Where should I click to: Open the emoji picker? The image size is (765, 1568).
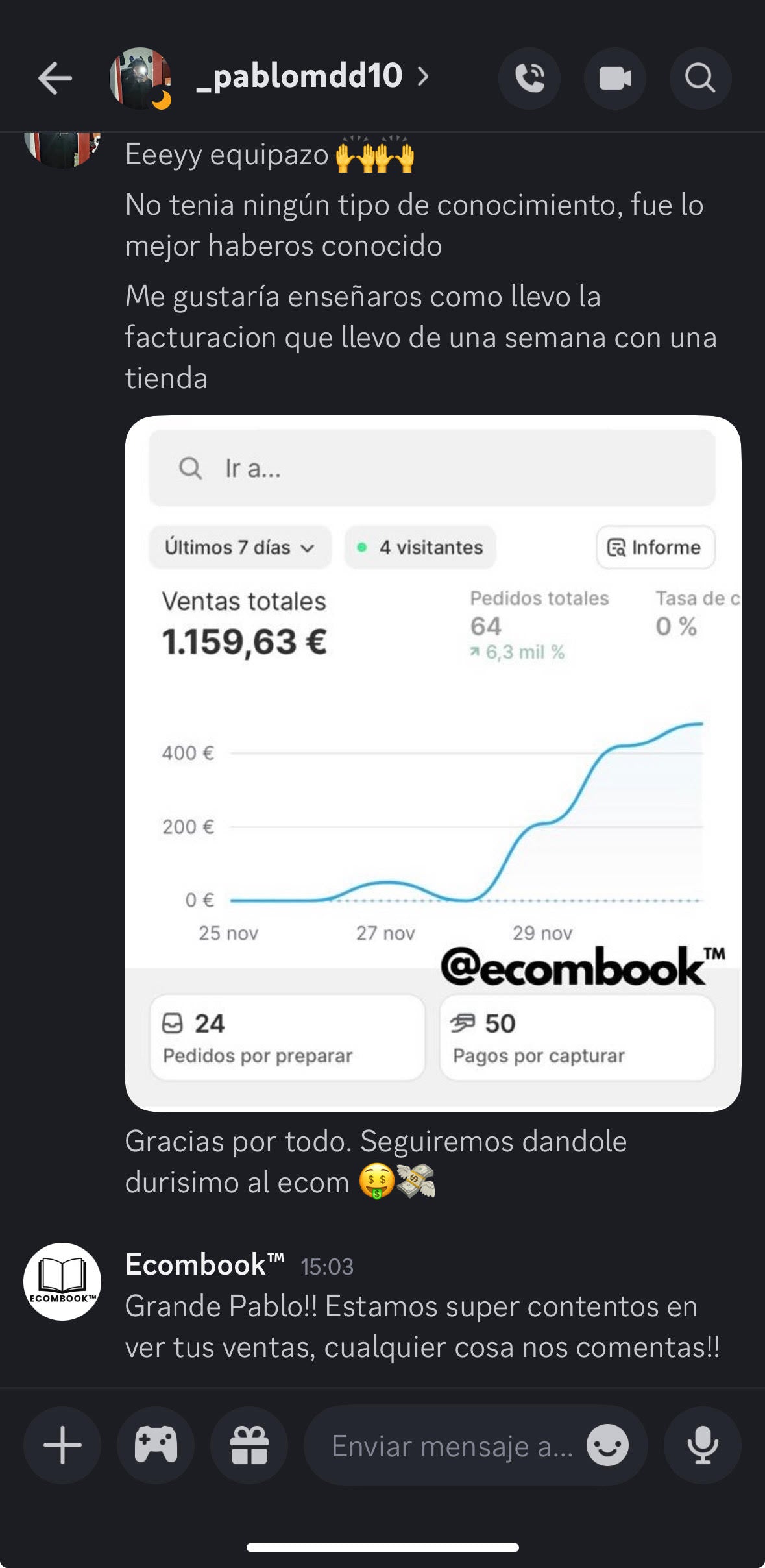pyautogui.click(x=607, y=1445)
